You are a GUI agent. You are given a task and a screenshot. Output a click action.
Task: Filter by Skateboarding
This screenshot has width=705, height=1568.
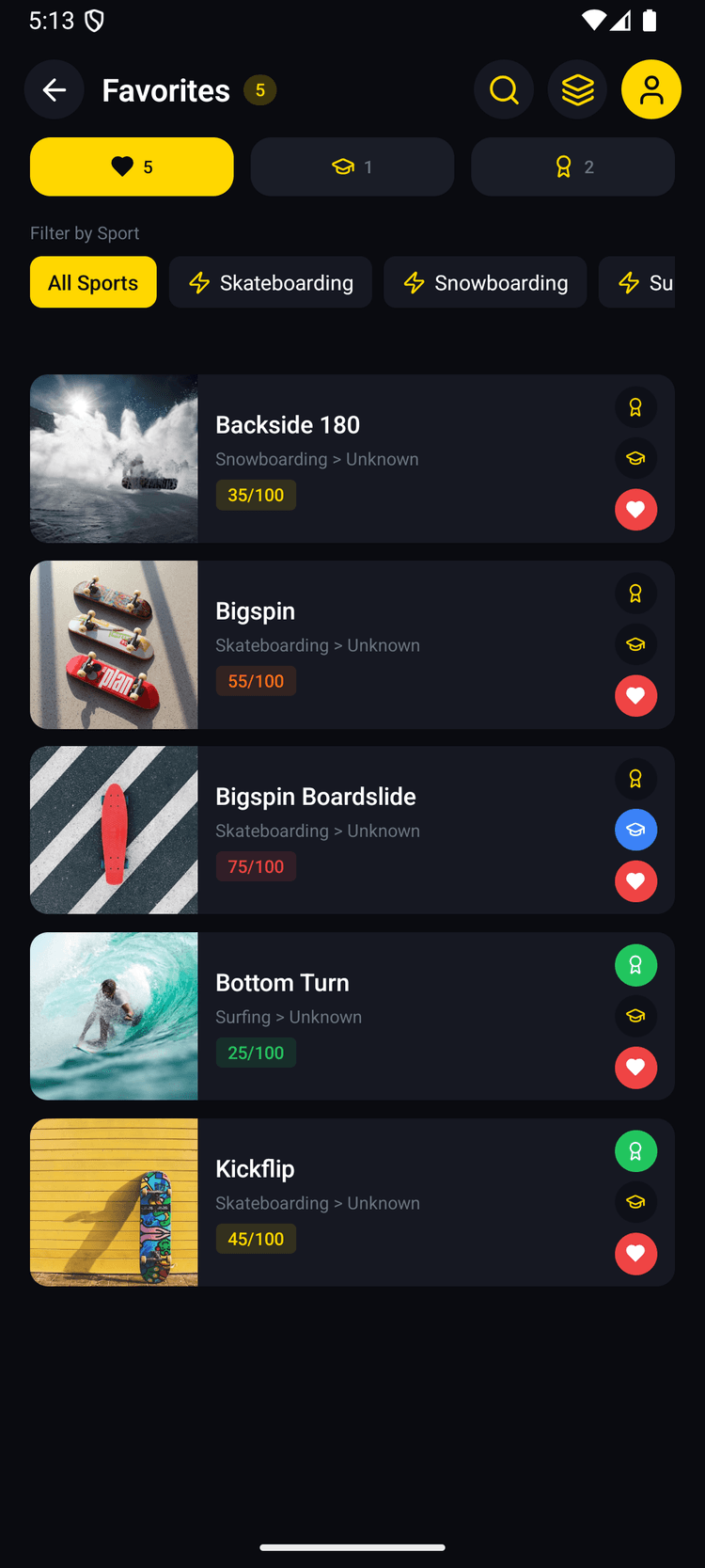(x=271, y=282)
